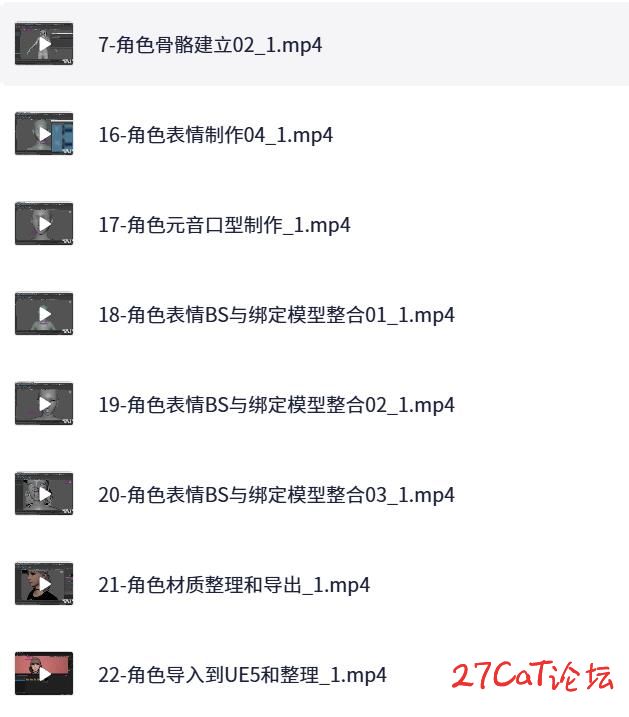Open 17-角色元音口型制作_1.mp4 file
Screen dimensions: 629x717
click(x=224, y=225)
